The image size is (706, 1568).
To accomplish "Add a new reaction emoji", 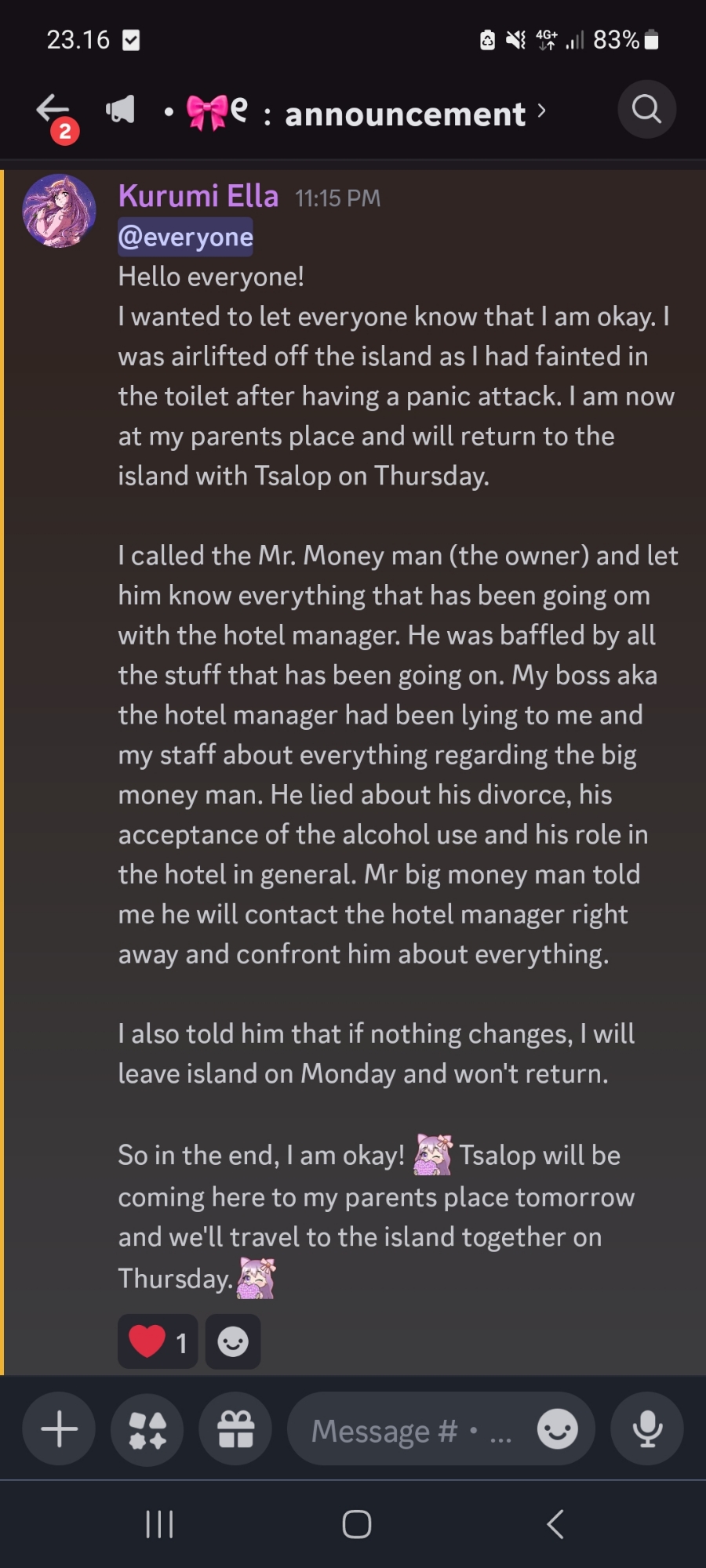I will pyautogui.click(x=233, y=1341).
